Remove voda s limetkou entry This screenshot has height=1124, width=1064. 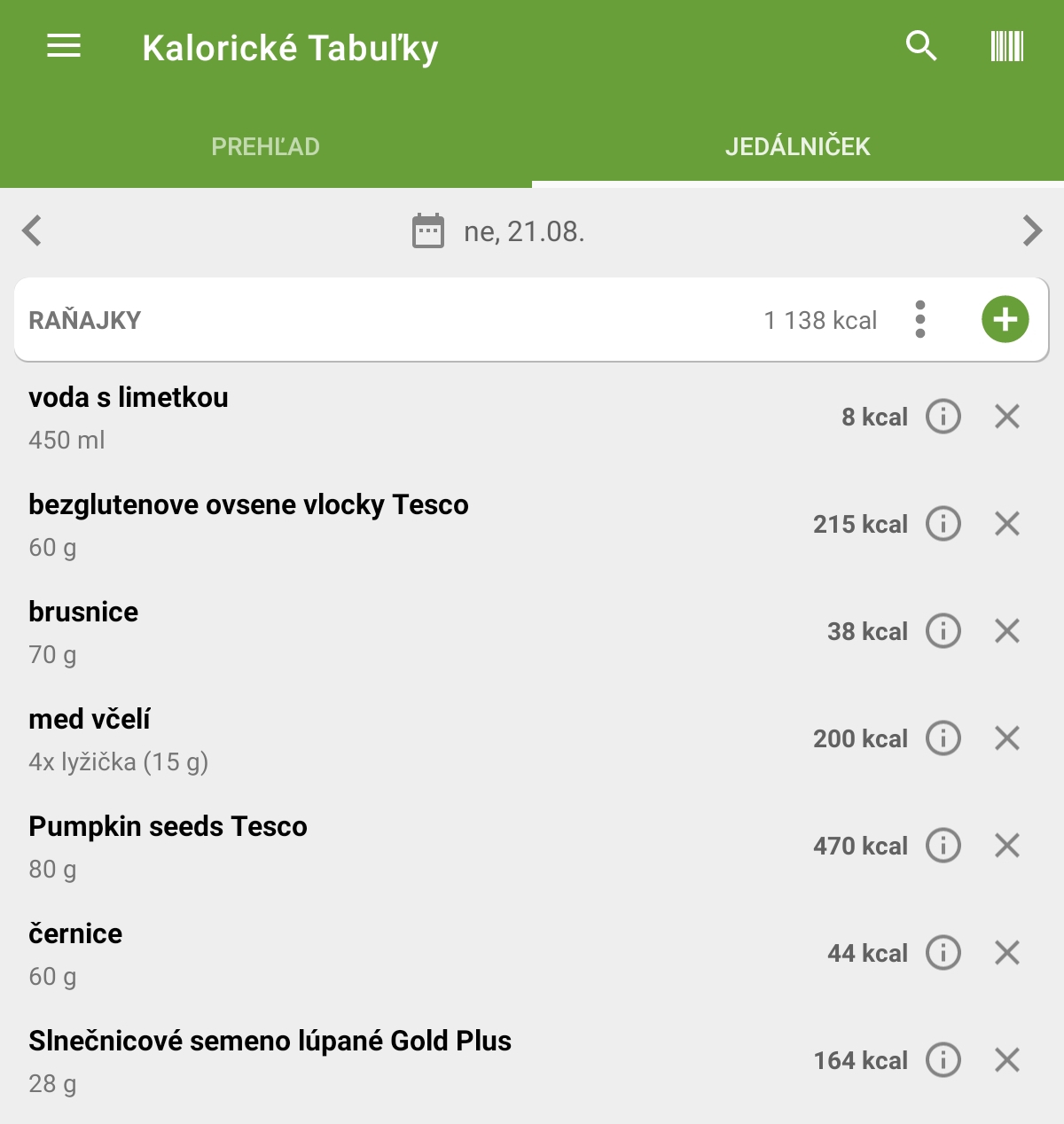pyautogui.click(x=1007, y=417)
